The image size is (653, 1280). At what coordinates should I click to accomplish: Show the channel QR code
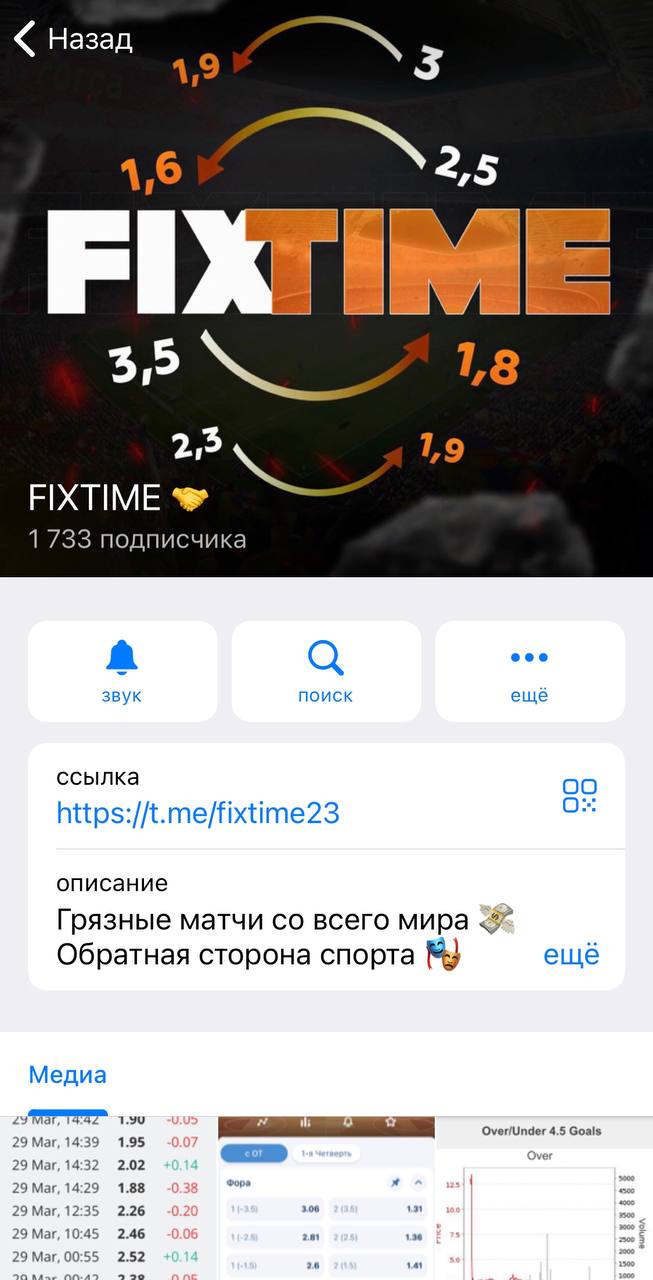pyautogui.click(x=579, y=796)
